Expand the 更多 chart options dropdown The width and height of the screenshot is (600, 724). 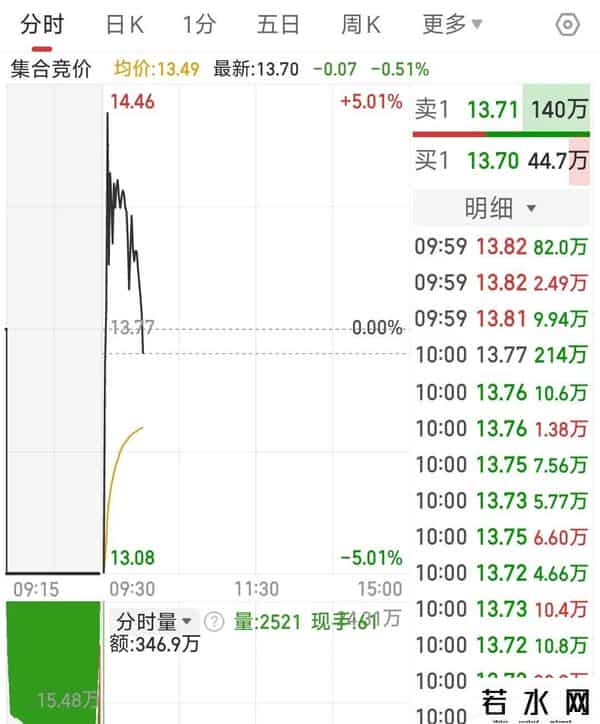(452, 25)
